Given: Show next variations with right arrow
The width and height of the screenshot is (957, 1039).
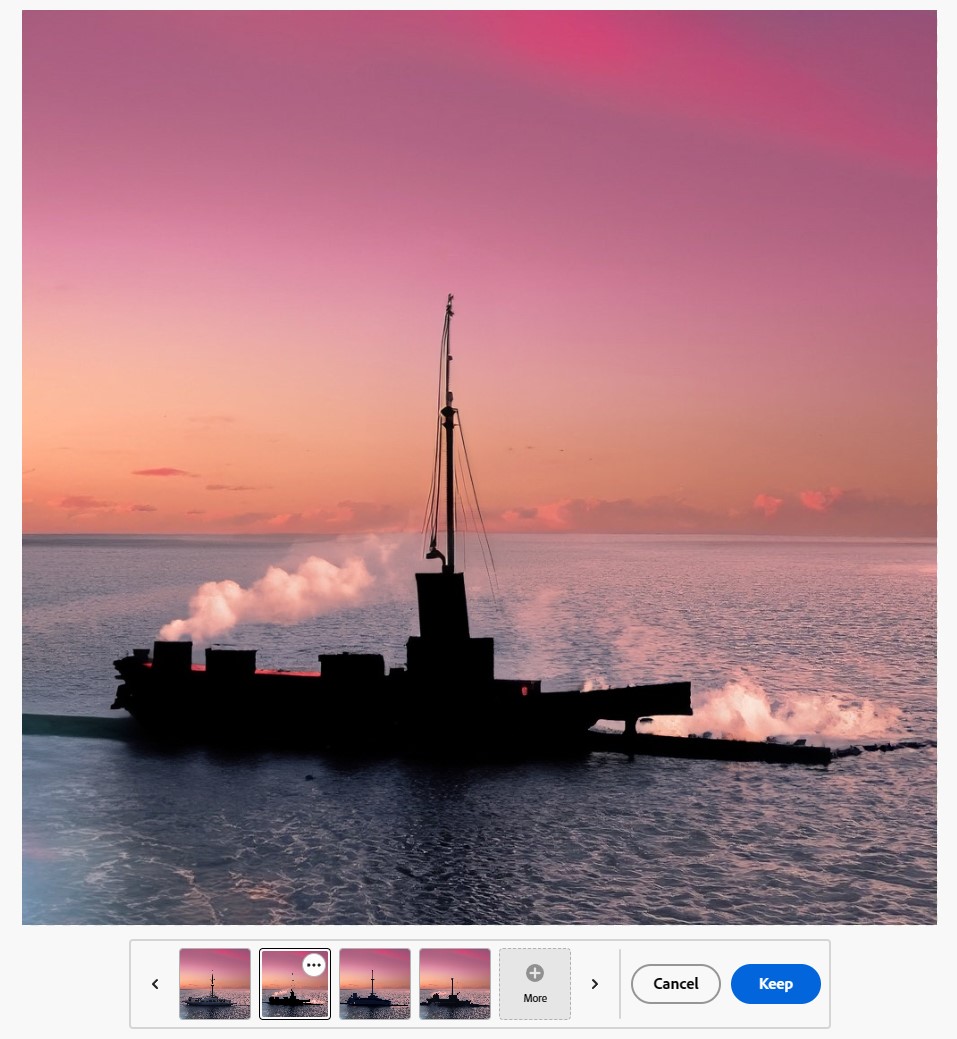Looking at the screenshot, I should [595, 984].
